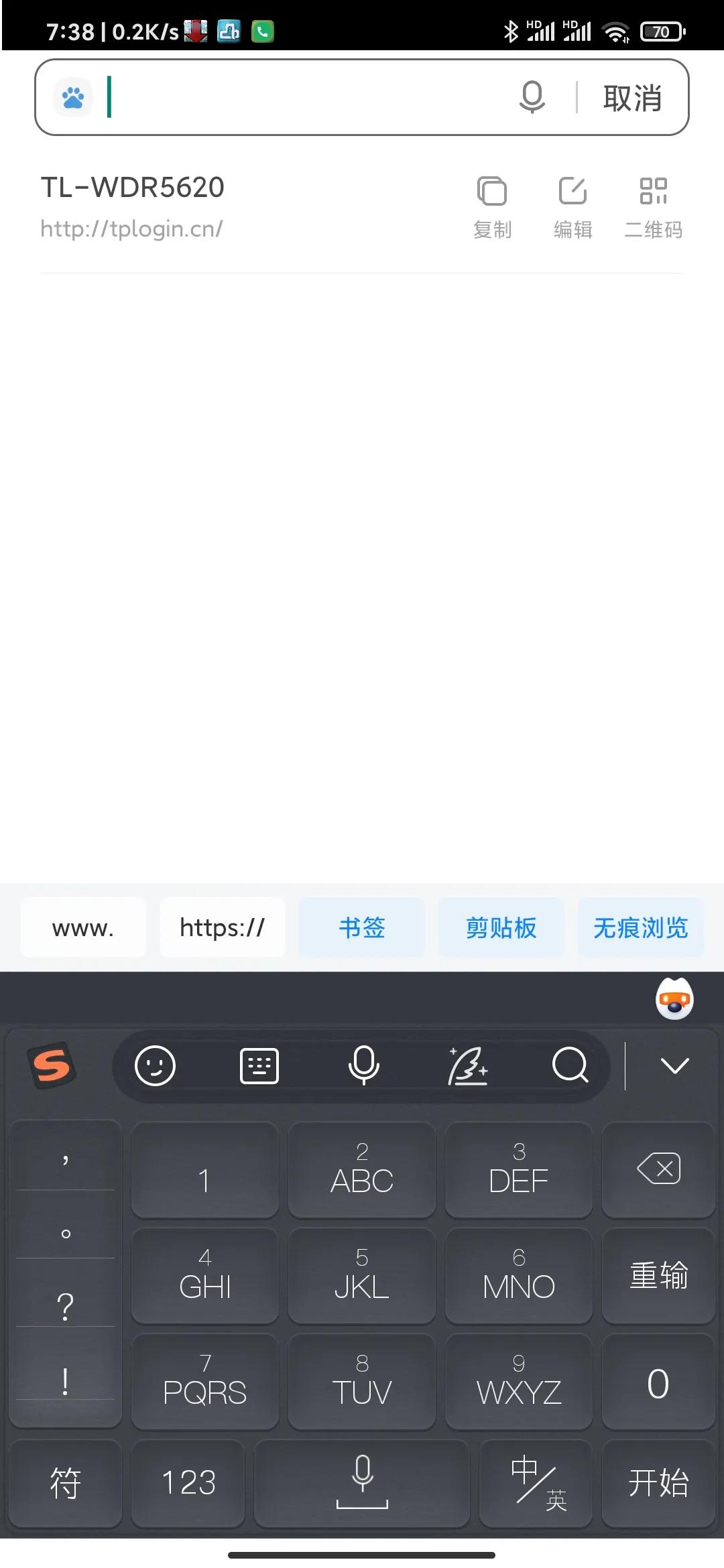Open keyboard search with the magnifier icon
The height and width of the screenshot is (1568, 724).
pos(569,1065)
